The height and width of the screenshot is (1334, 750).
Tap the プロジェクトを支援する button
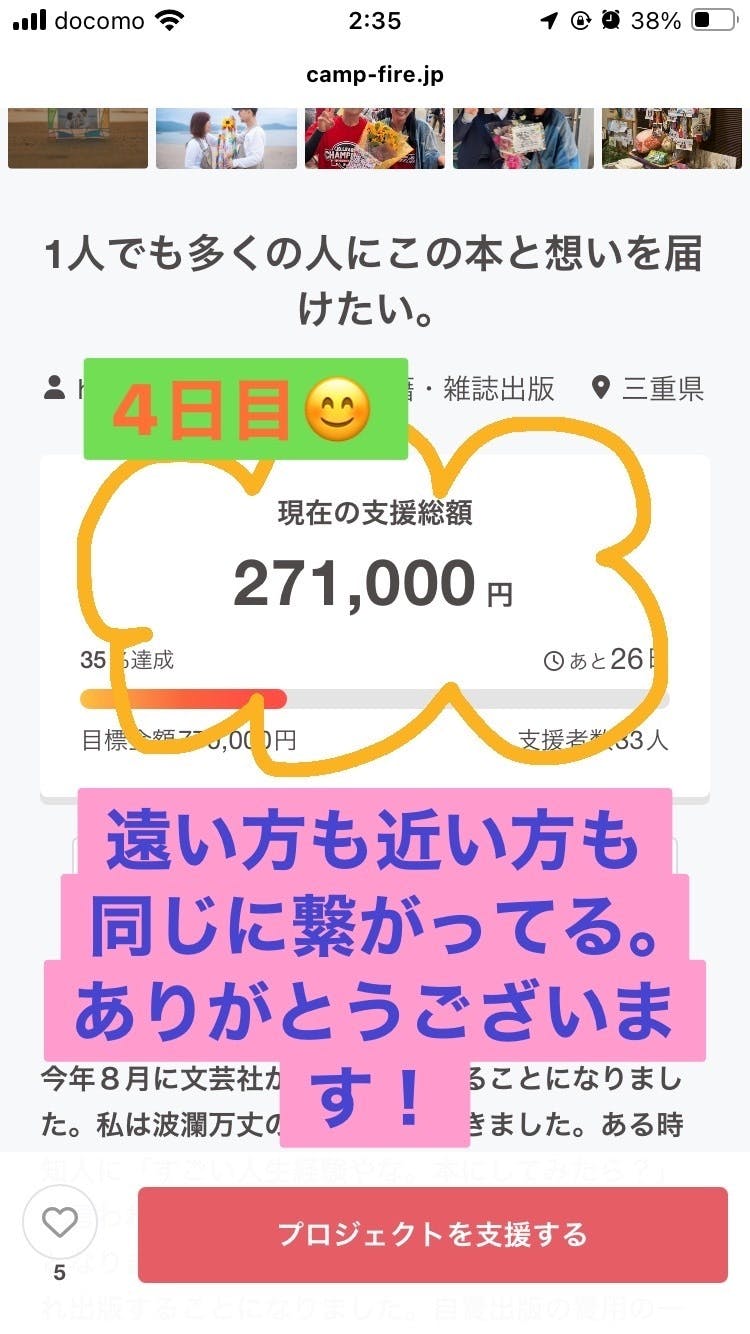432,1234
